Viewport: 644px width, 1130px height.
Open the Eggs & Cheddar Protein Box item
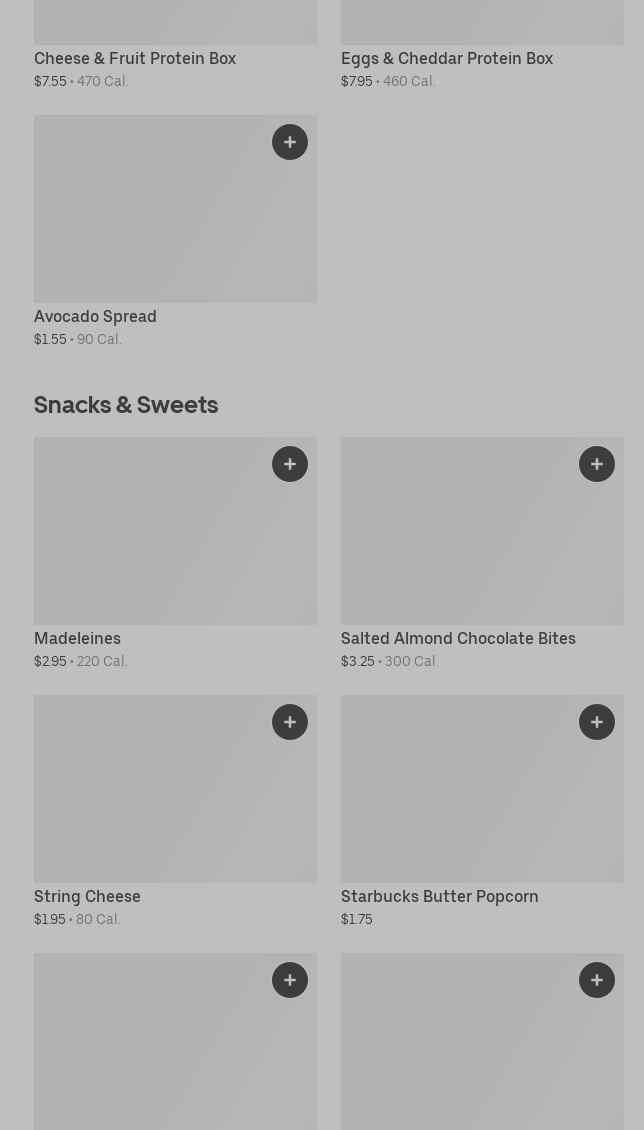482,45
